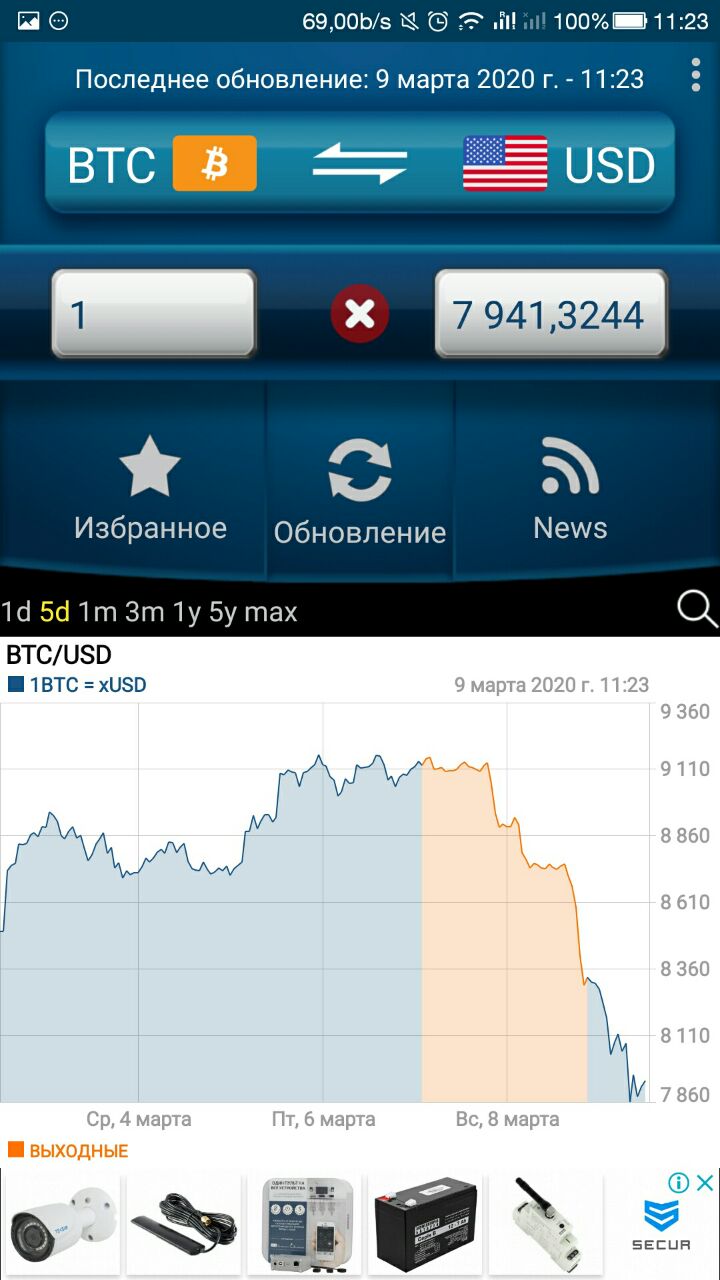Tap the chart magnifier icon
This screenshot has height=1280, width=720.
tap(696, 608)
